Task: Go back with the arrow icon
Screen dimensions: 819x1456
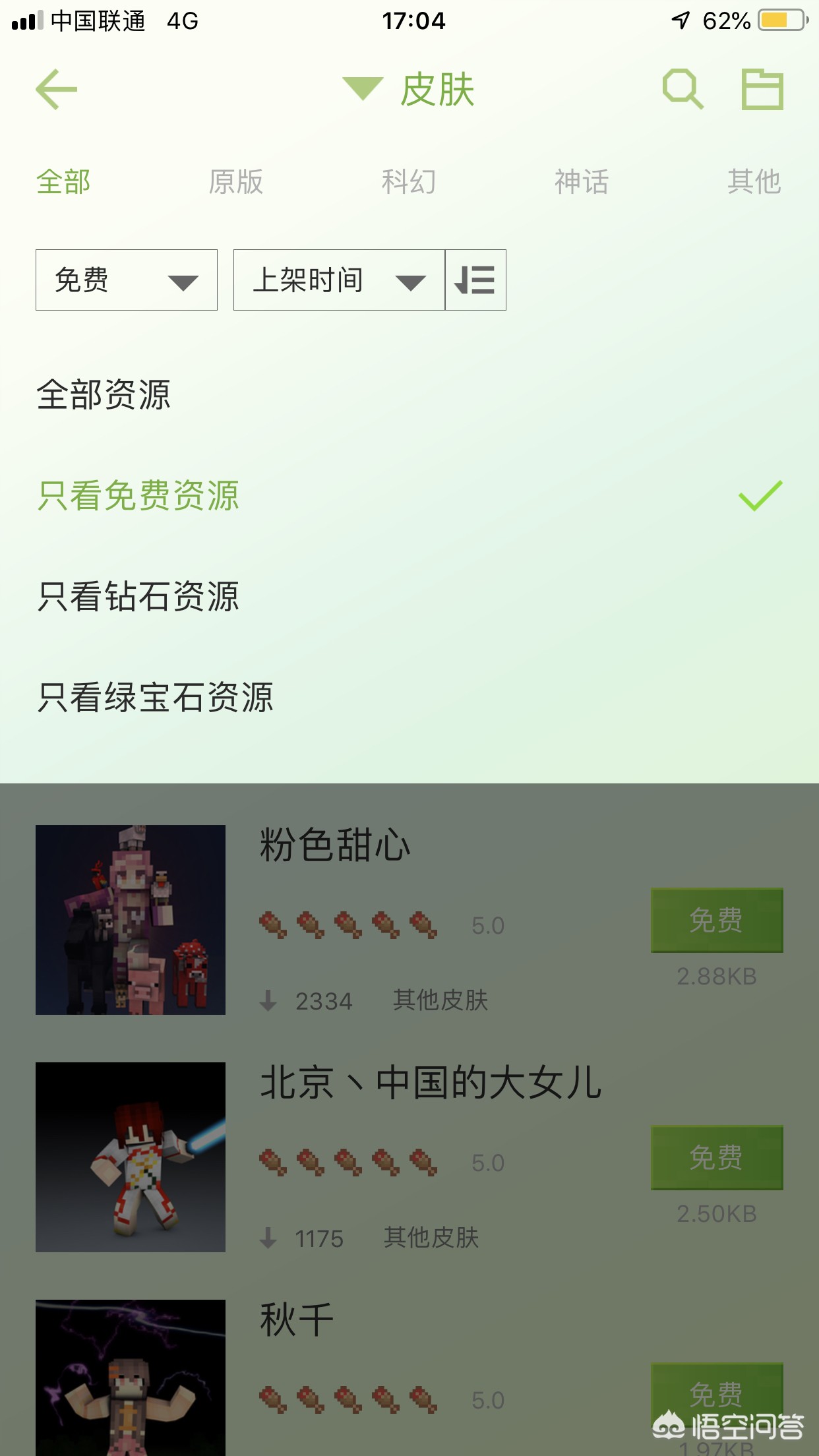Action: point(57,89)
